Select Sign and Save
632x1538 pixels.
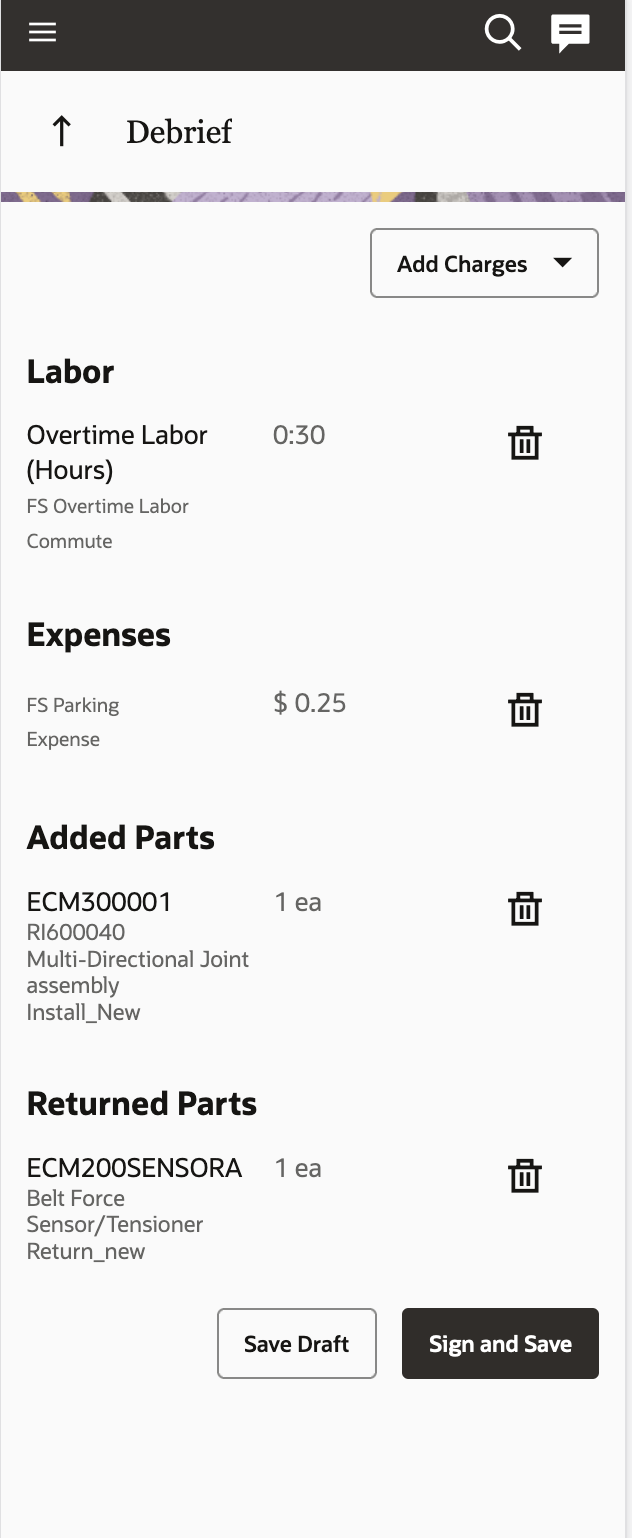(x=500, y=1343)
